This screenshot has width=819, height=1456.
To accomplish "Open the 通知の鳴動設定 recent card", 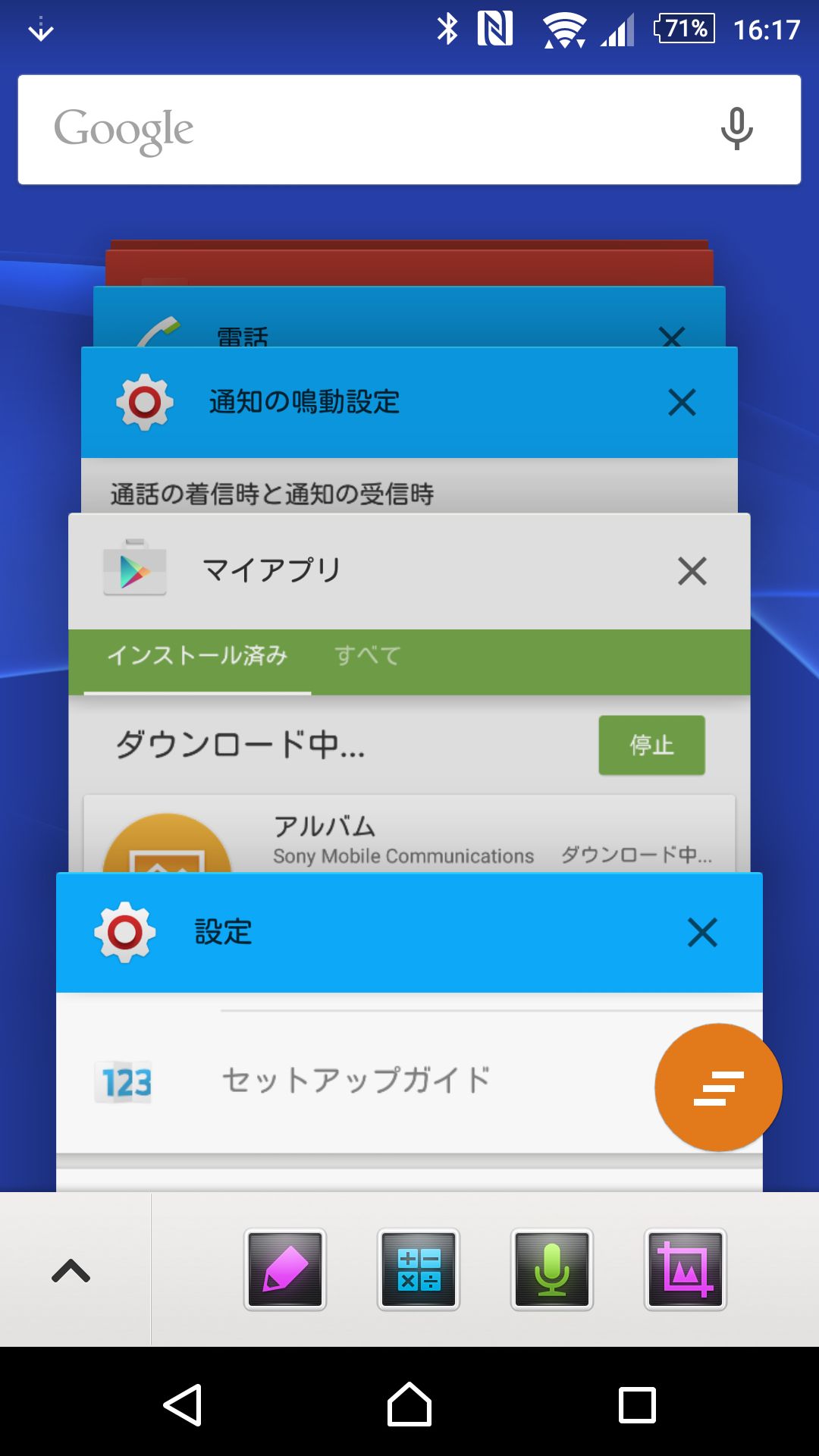I will click(409, 429).
